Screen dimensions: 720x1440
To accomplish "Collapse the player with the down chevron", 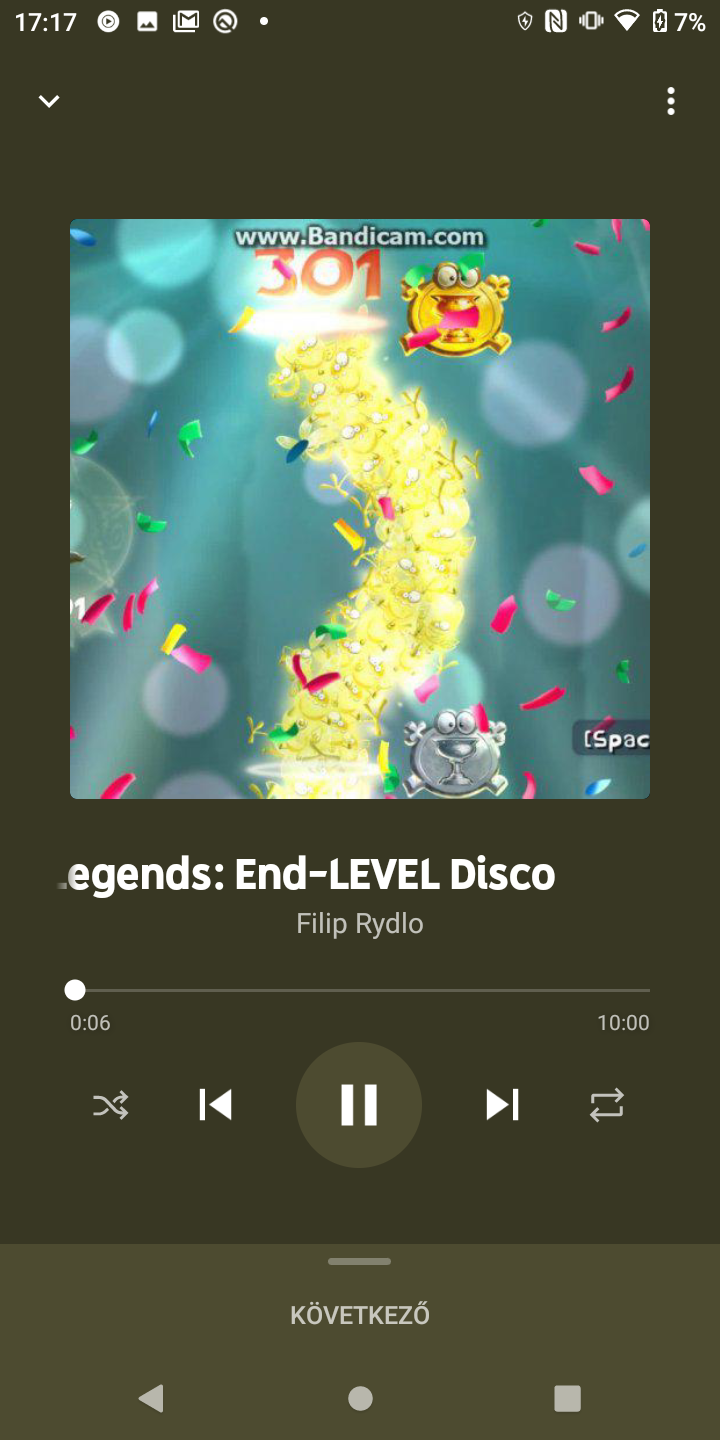I will tap(49, 101).
